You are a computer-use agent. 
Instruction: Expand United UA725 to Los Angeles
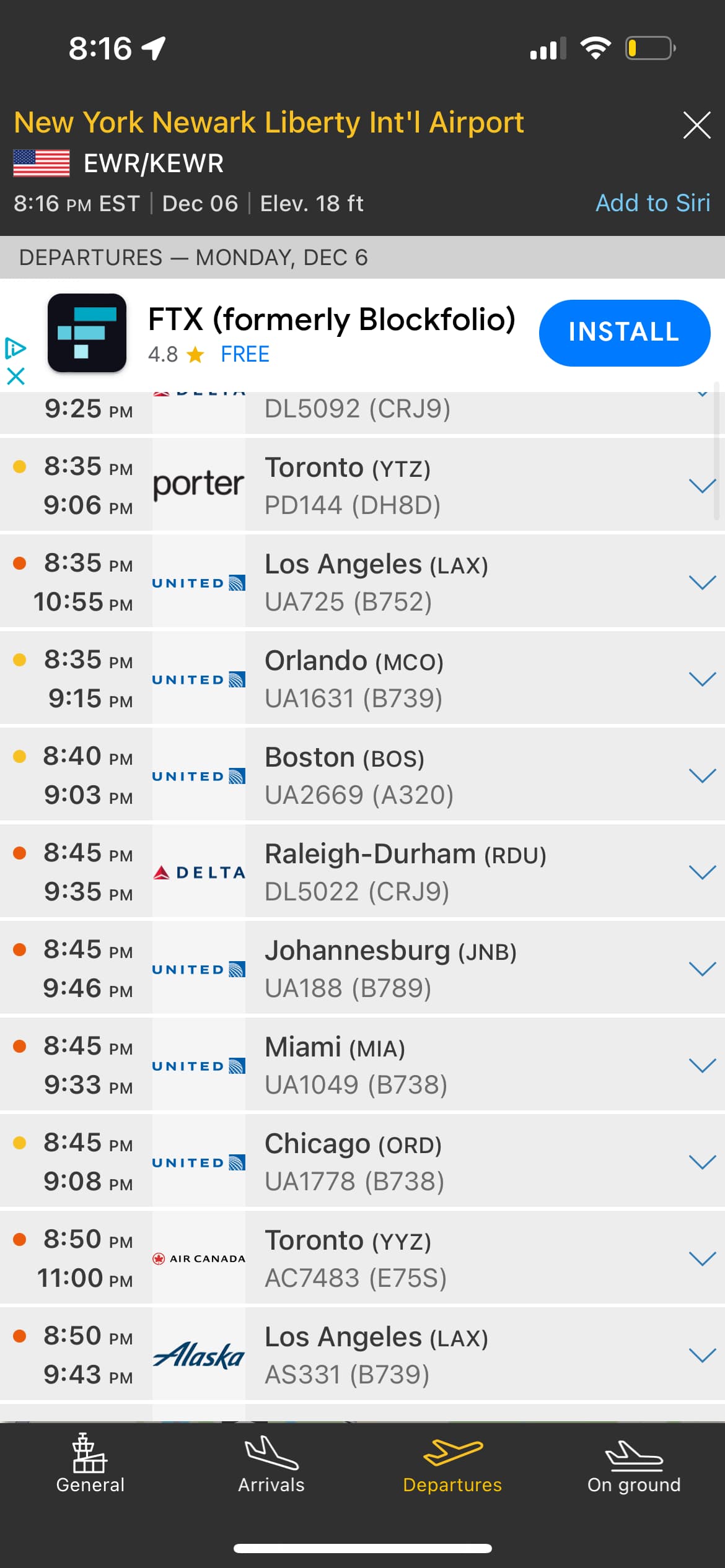click(702, 582)
